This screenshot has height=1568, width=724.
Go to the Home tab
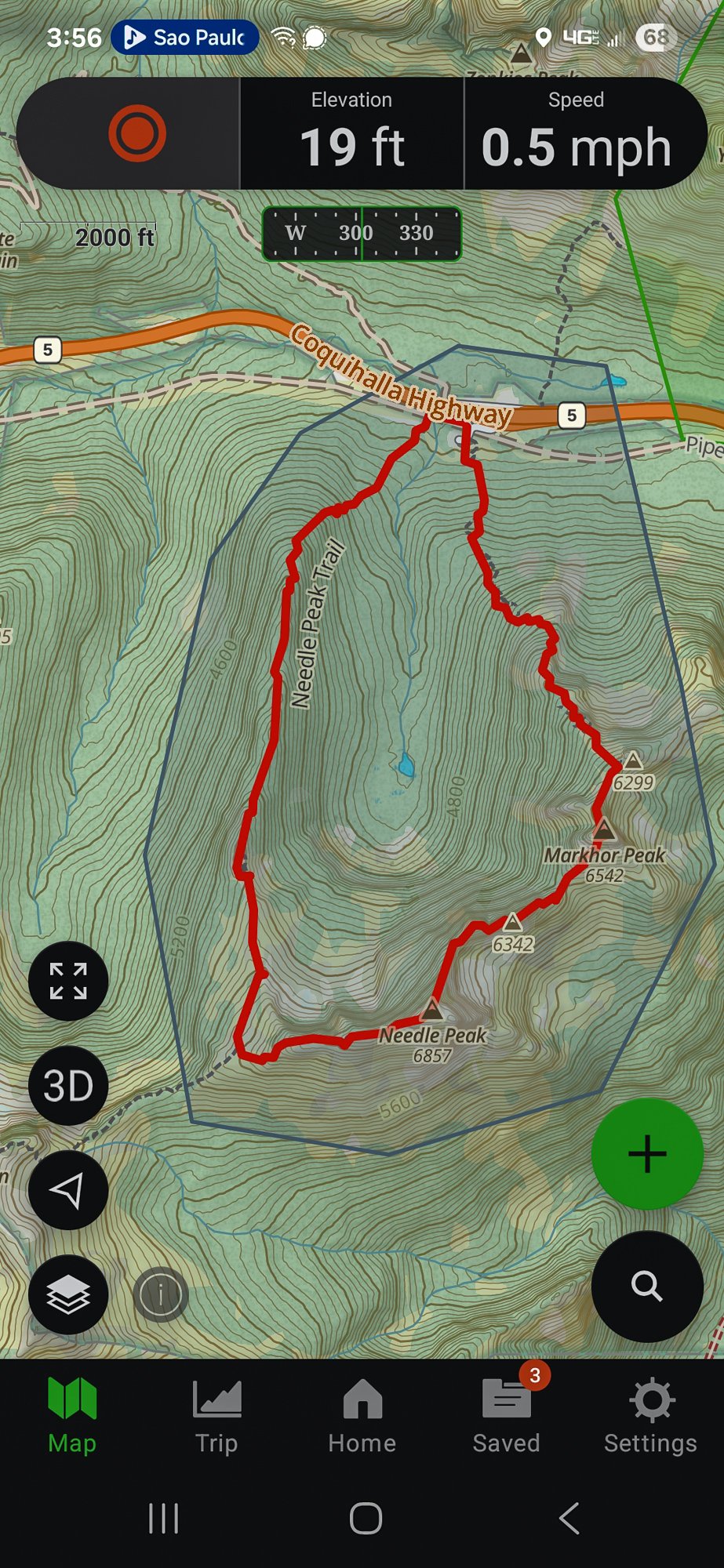click(x=362, y=1416)
